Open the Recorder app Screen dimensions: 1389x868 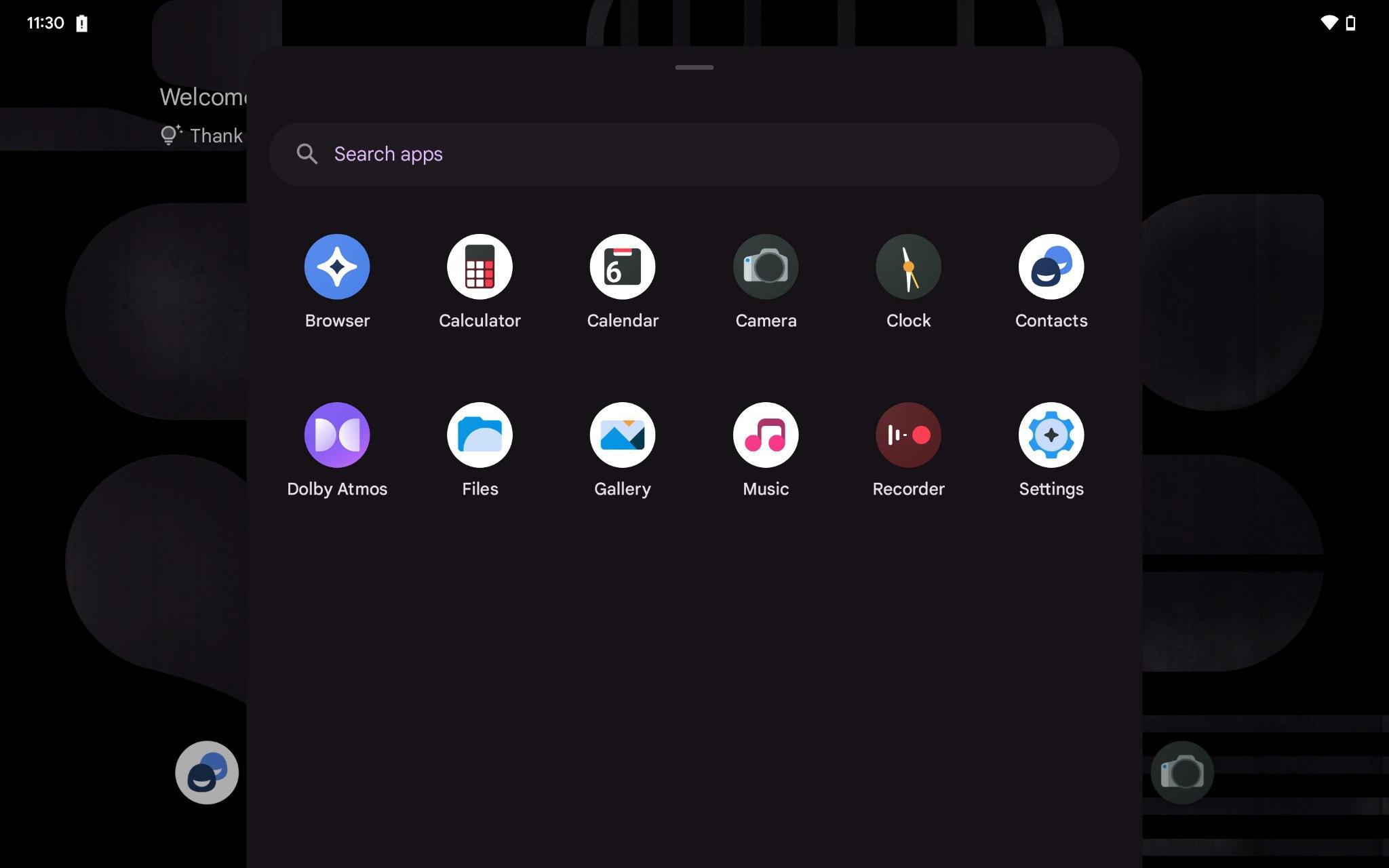point(908,435)
